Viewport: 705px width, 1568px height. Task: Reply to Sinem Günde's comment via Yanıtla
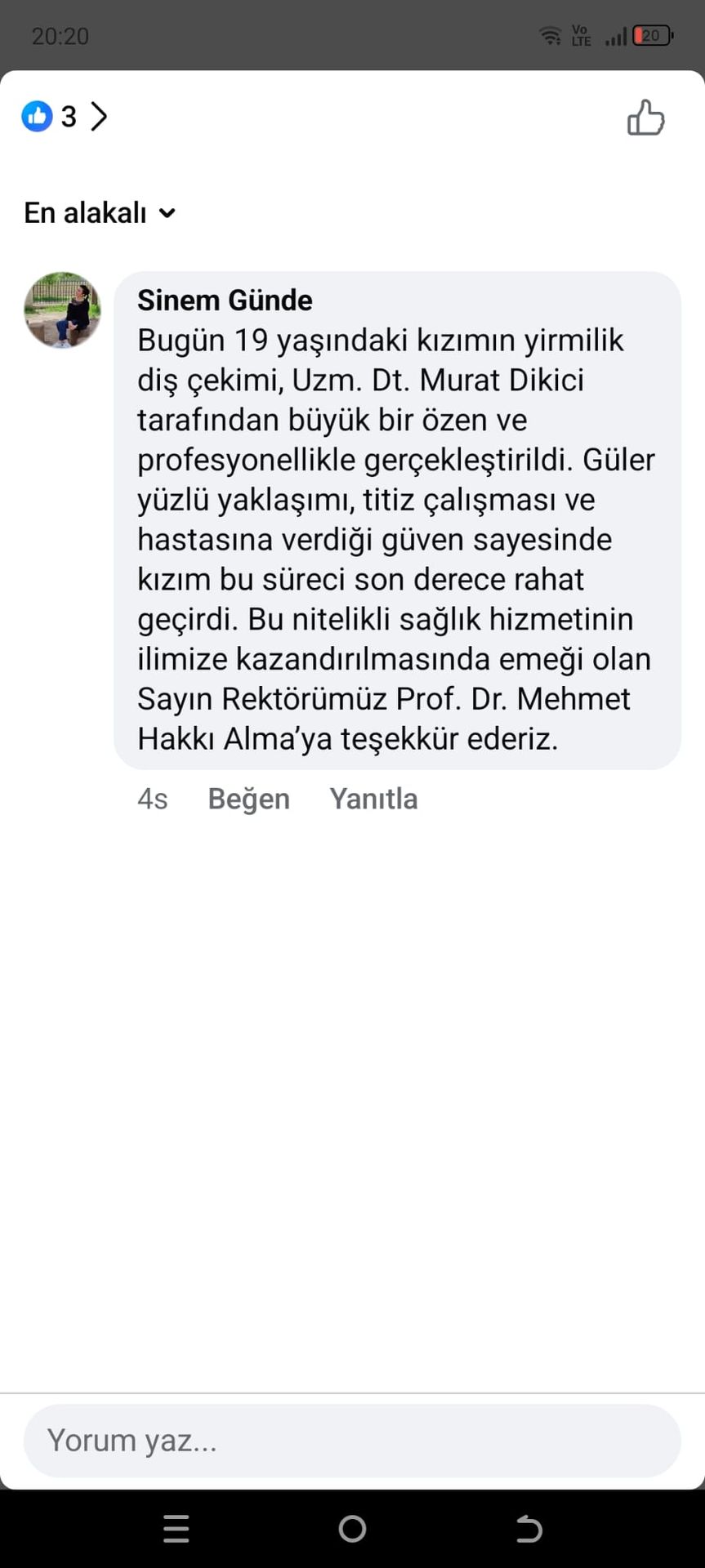tap(373, 799)
